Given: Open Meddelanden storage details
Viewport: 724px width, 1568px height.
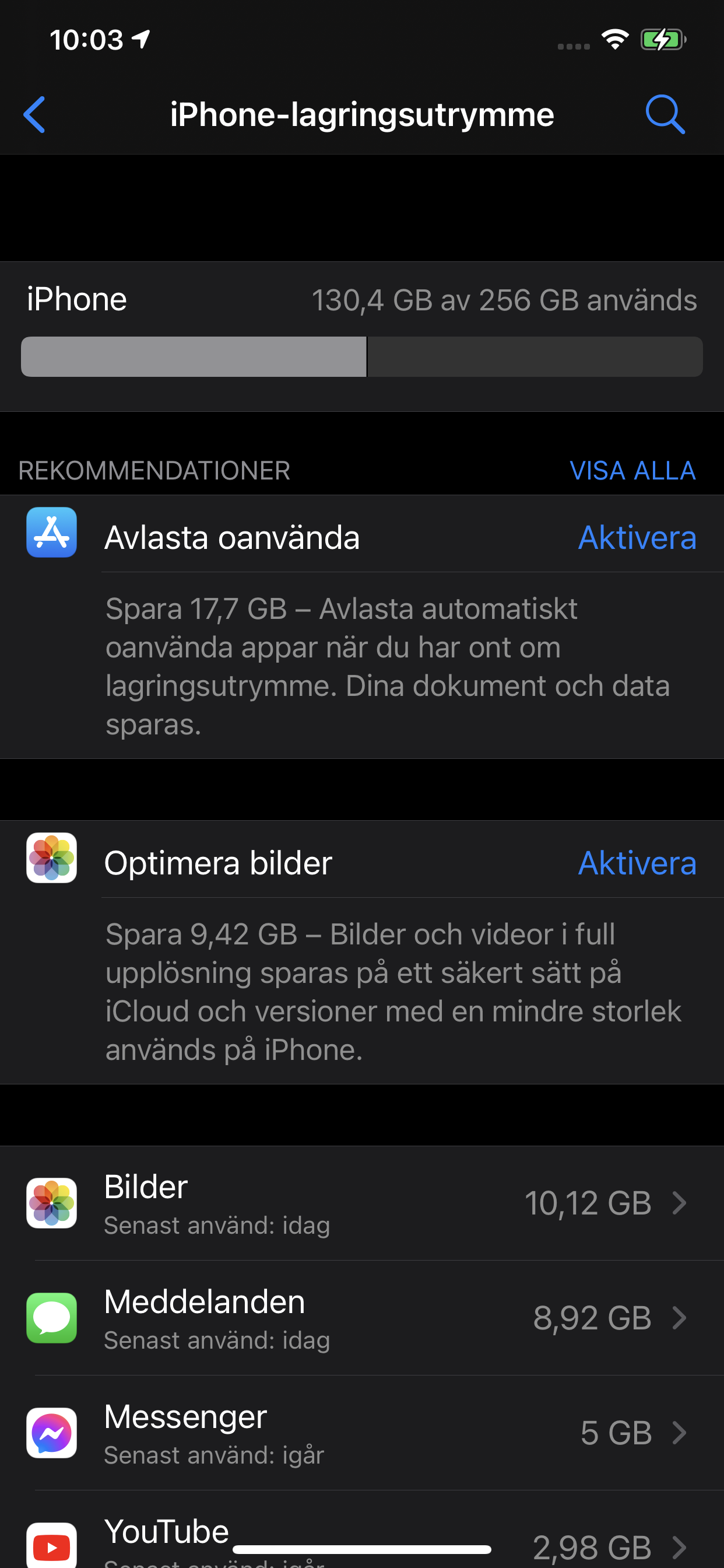Looking at the screenshot, I should pos(362,1318).
